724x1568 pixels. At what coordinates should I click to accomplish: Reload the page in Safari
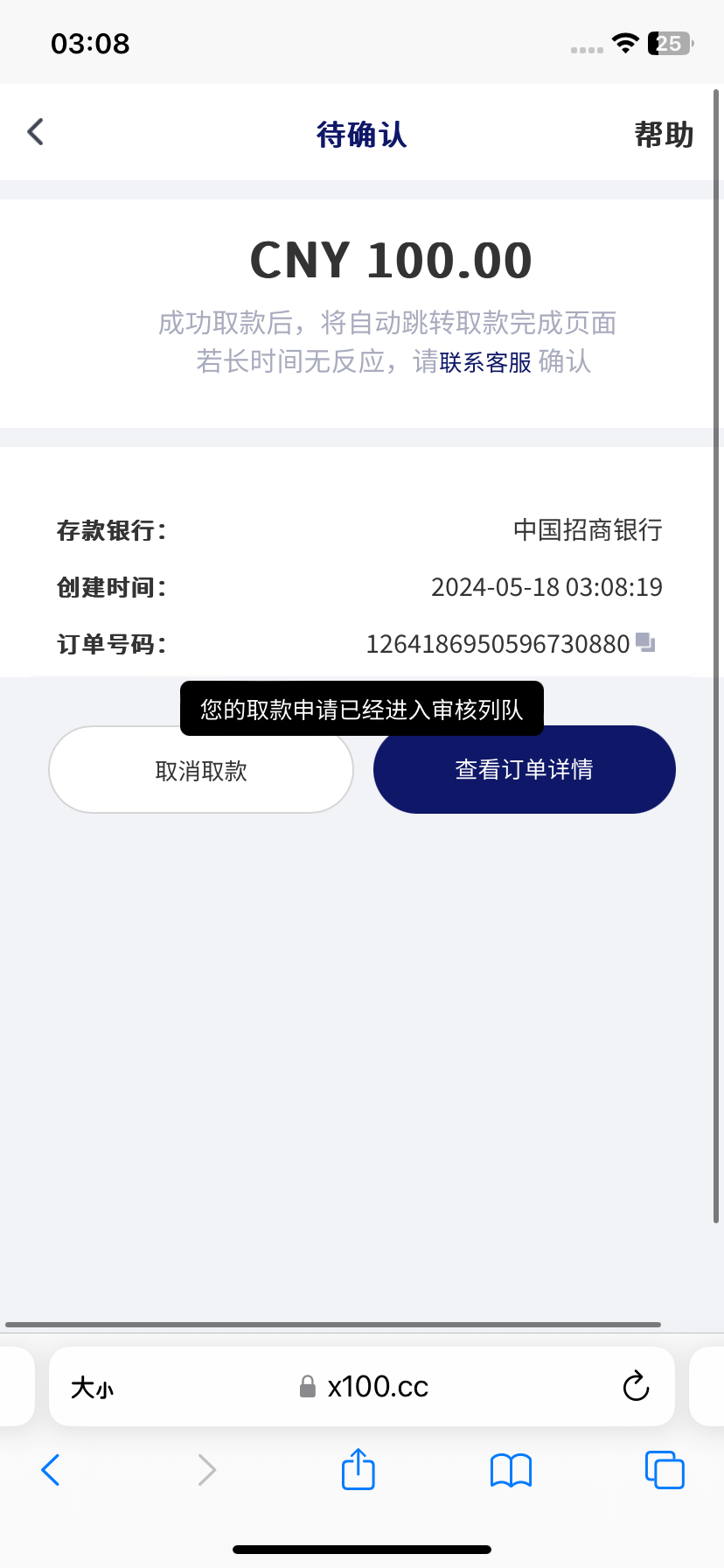point(636,1387)
